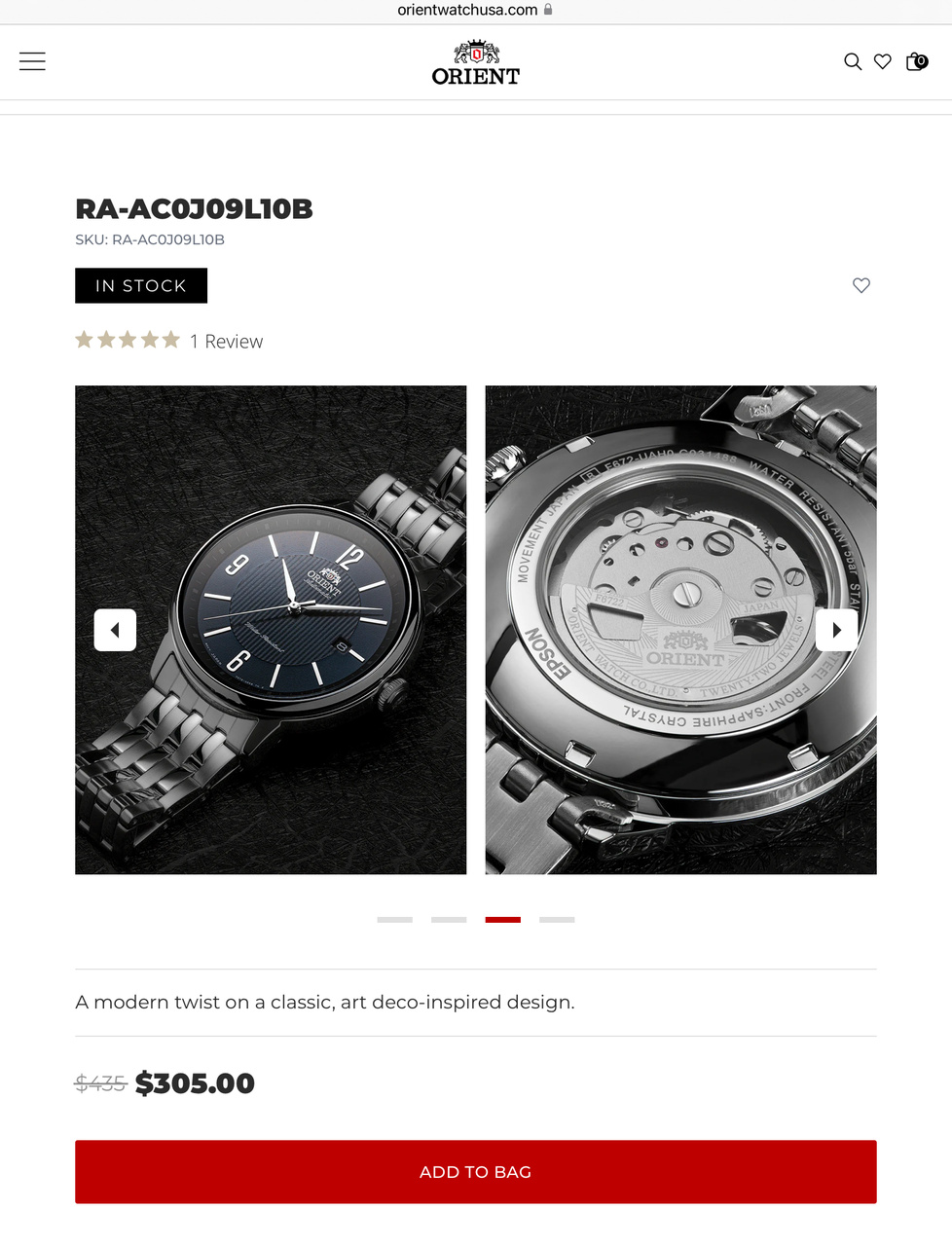The height and width of the screenshot is (1246, 952).
Task: Add this watch to wishlist
Action: point(861,285)
